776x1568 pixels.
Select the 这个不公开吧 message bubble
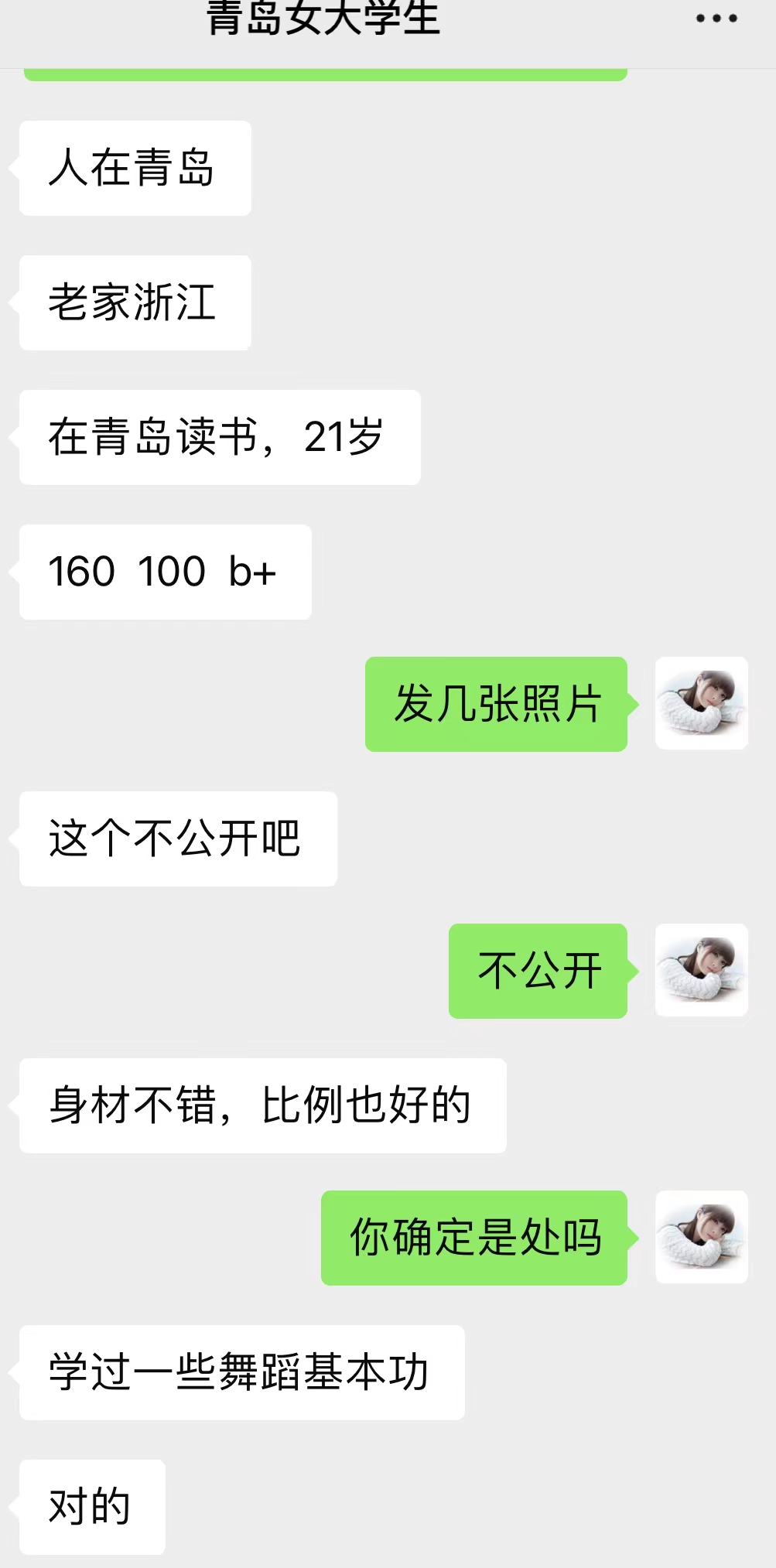point(176,839)
